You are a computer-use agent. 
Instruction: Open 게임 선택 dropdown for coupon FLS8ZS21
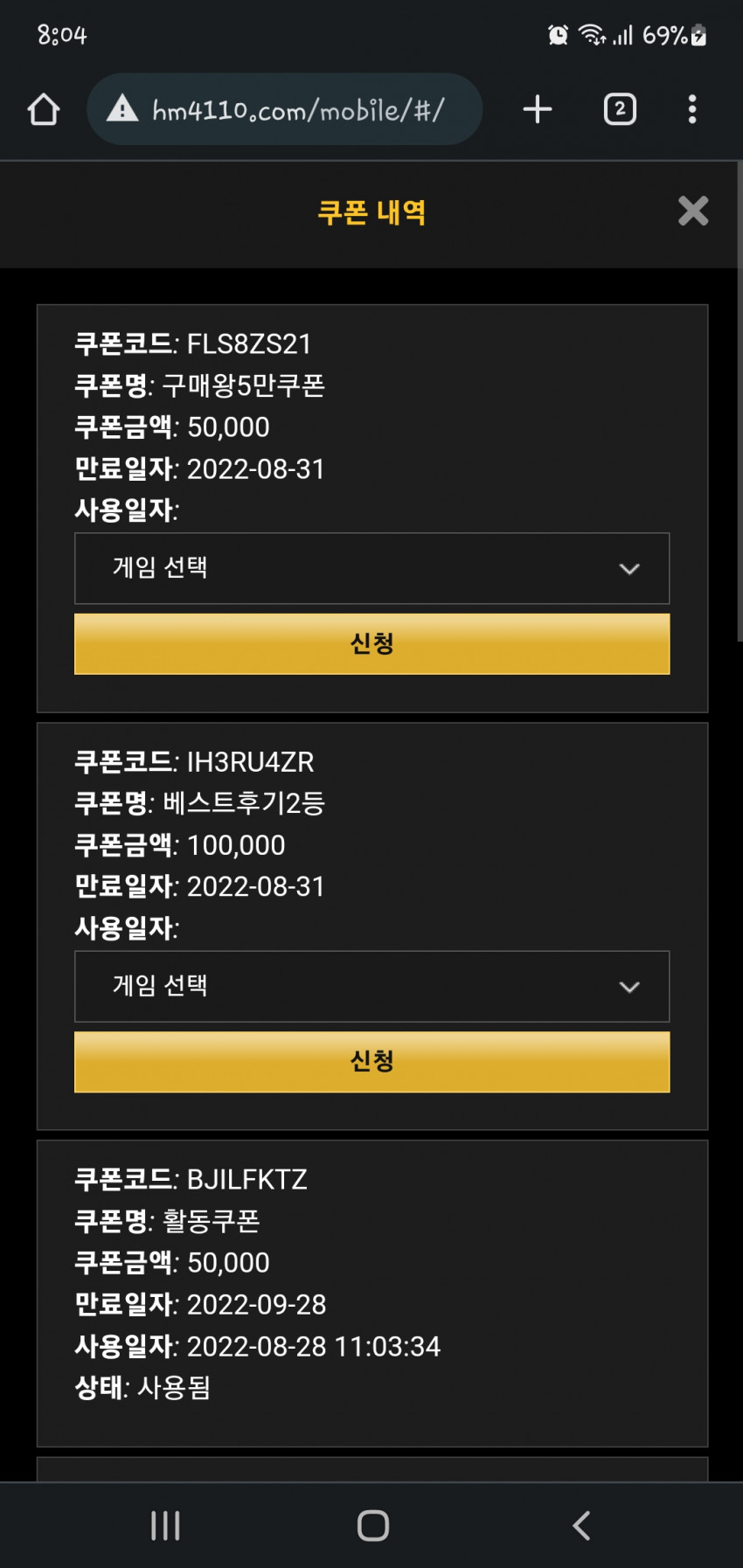tap(371, 568)
